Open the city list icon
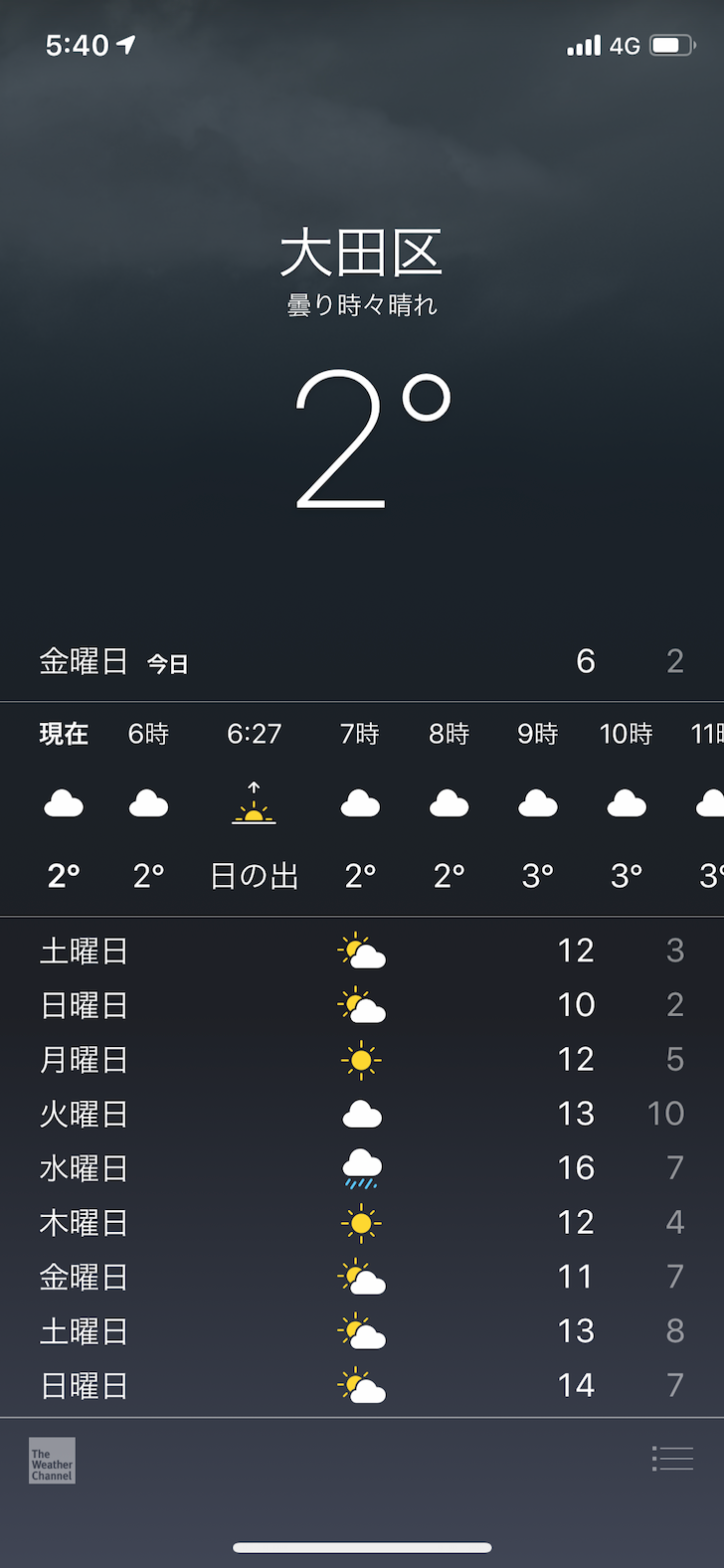This screenshot has height=1568, width=724. pos(672,1459)
